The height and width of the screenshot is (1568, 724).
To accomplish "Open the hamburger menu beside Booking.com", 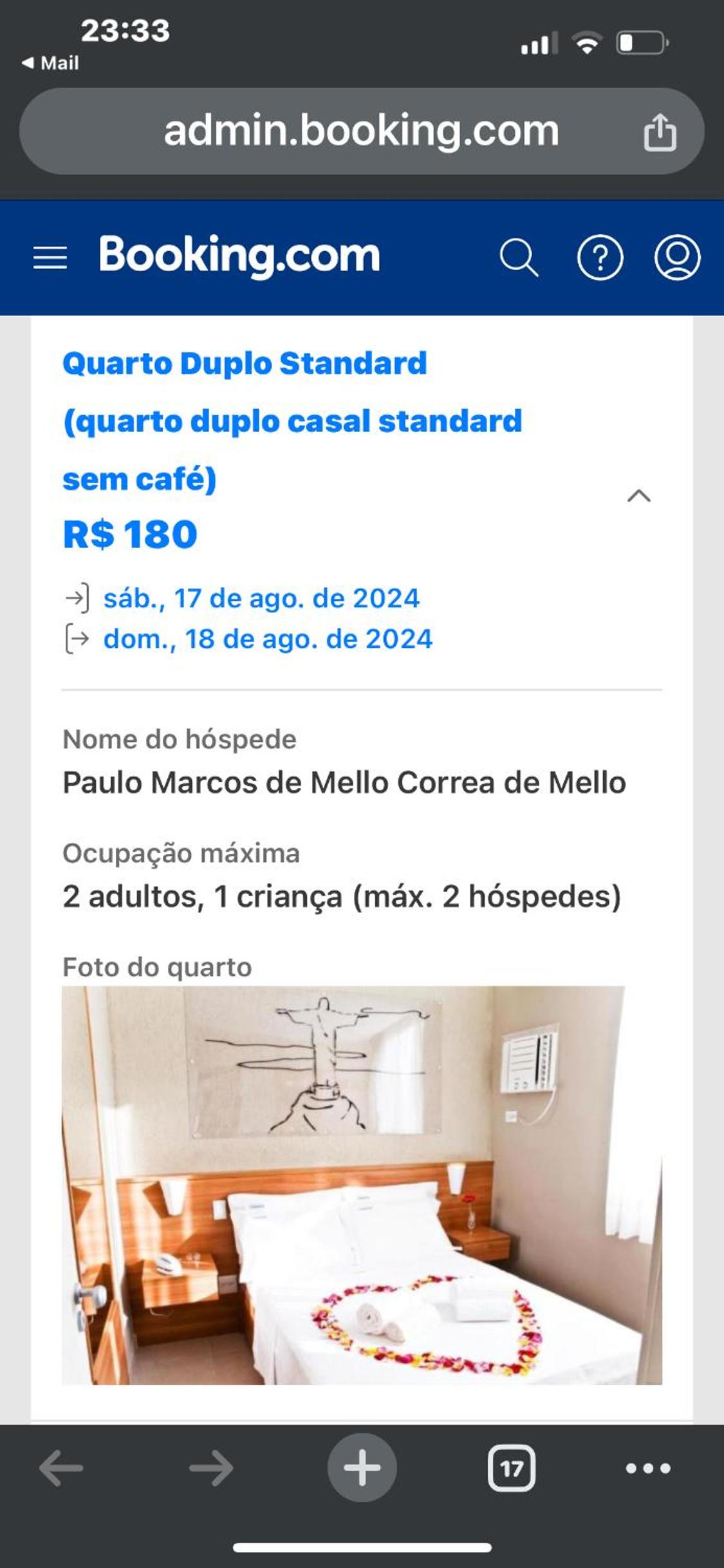I will (x=50, y=257).
